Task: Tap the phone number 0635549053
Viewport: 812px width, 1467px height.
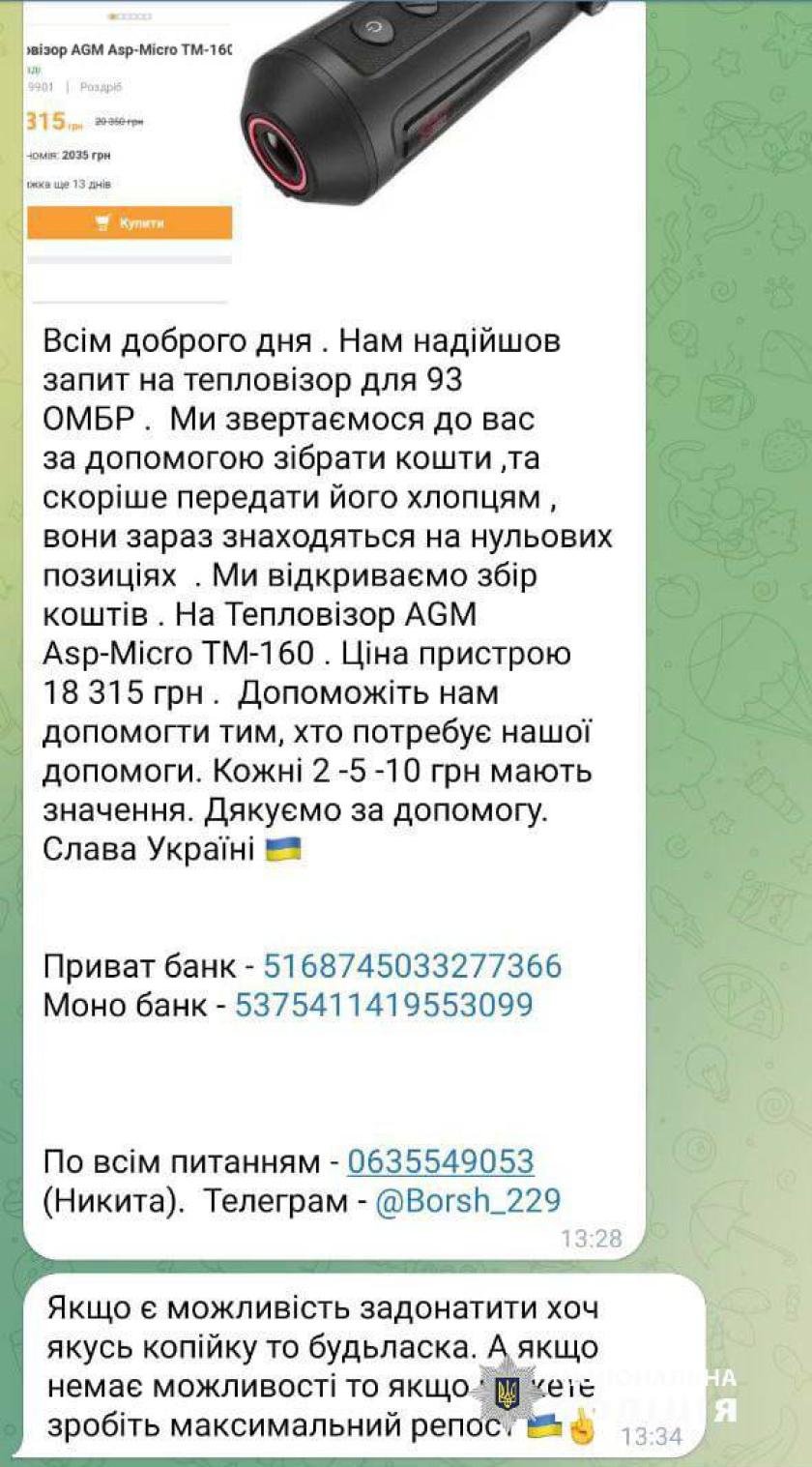Action: click(x=440, y=1160)
